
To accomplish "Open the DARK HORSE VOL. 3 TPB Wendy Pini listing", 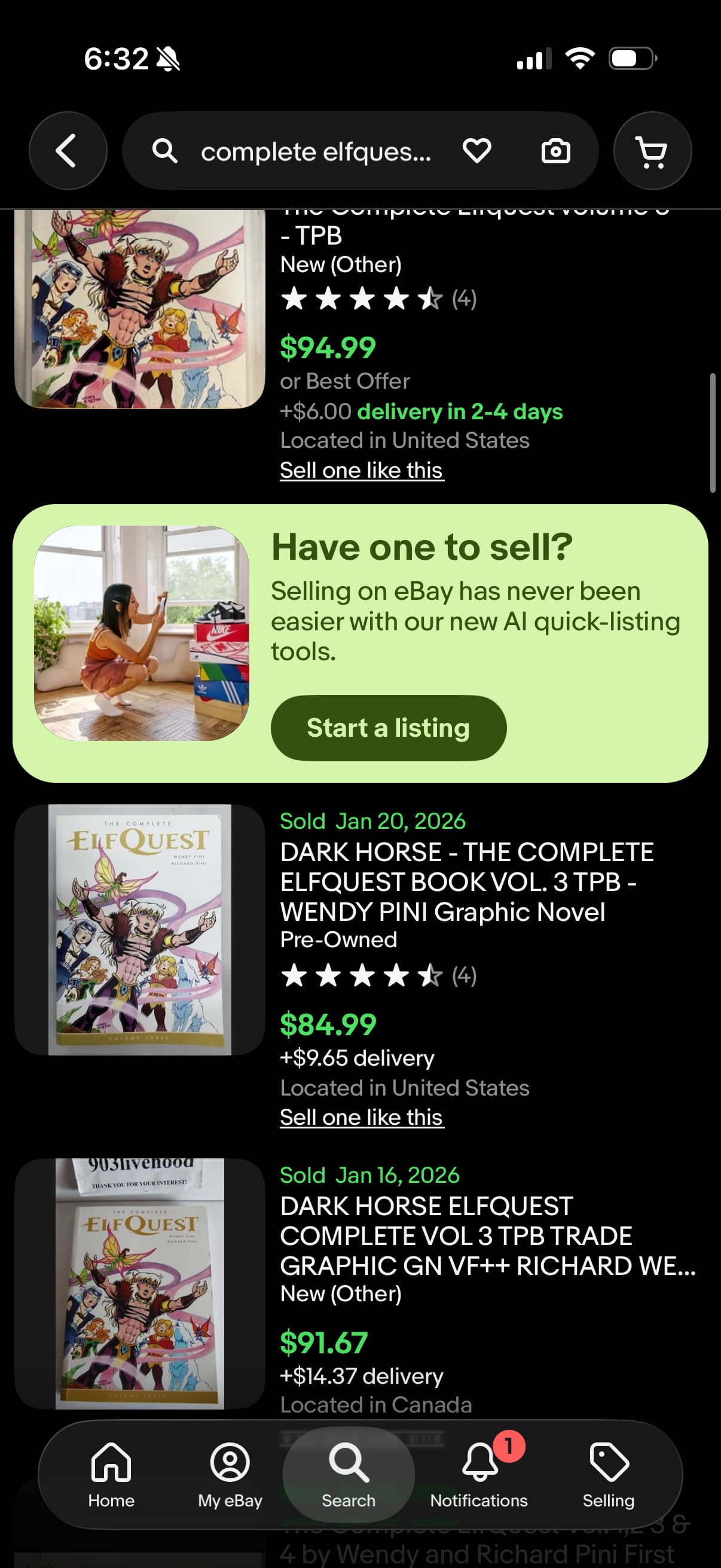I will click(x=466, y=881).
